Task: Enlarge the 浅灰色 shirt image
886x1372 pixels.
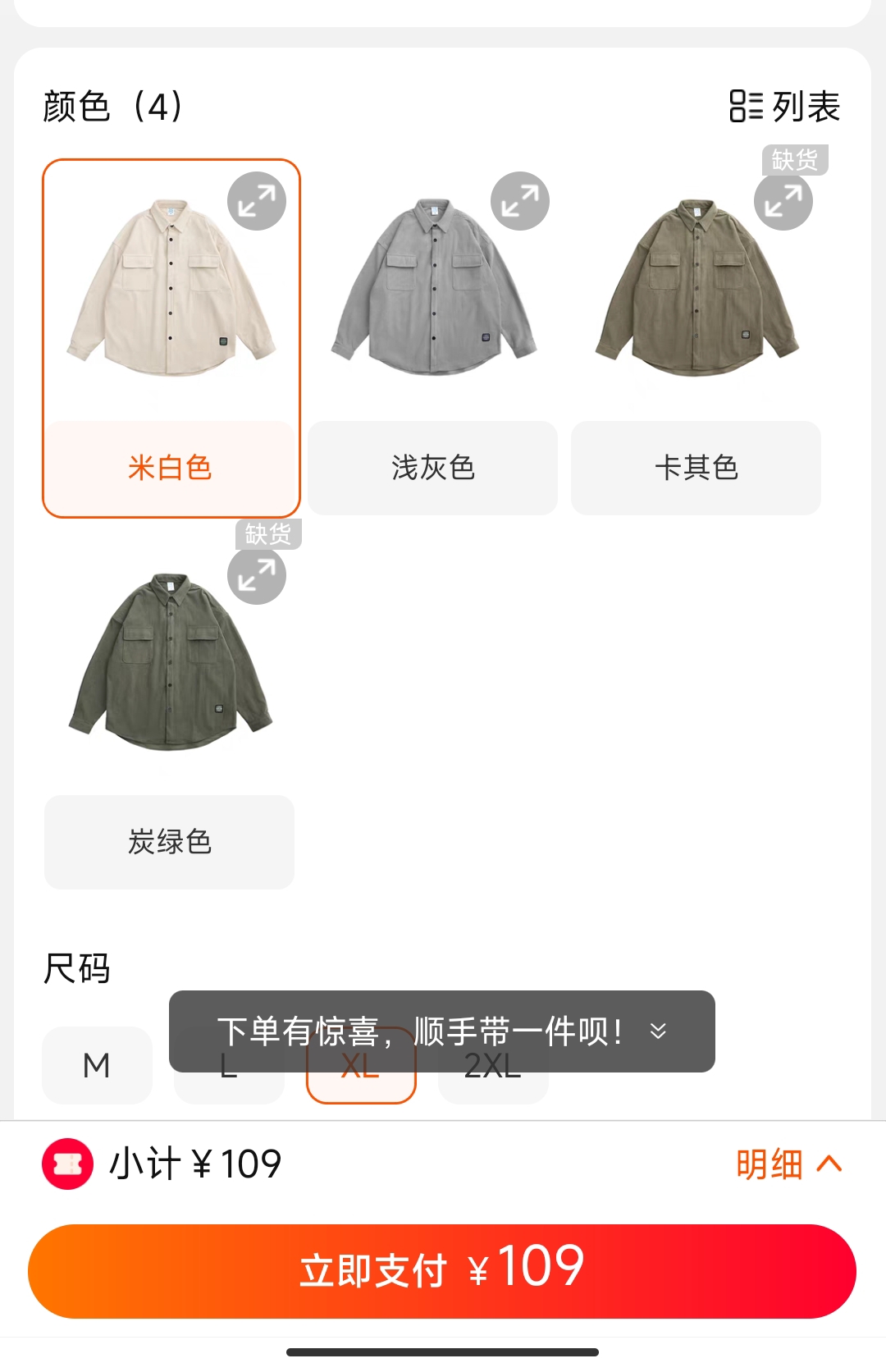Action: 520,201
